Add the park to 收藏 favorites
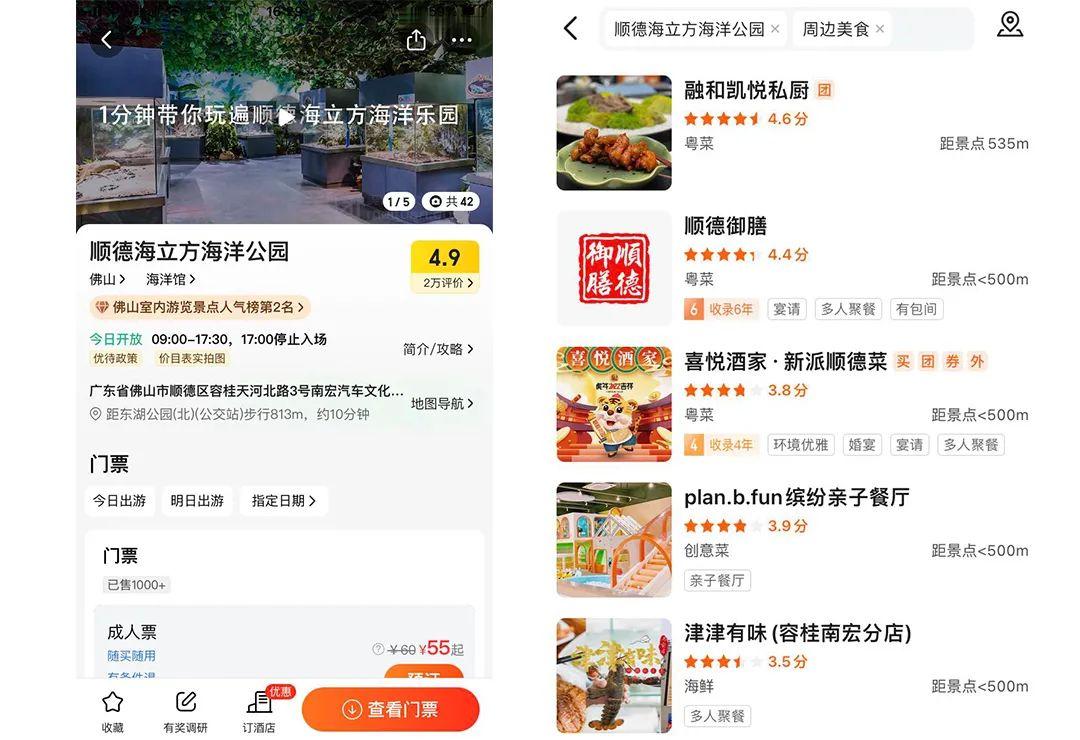The image size is (1080, 740). [113, 711]
